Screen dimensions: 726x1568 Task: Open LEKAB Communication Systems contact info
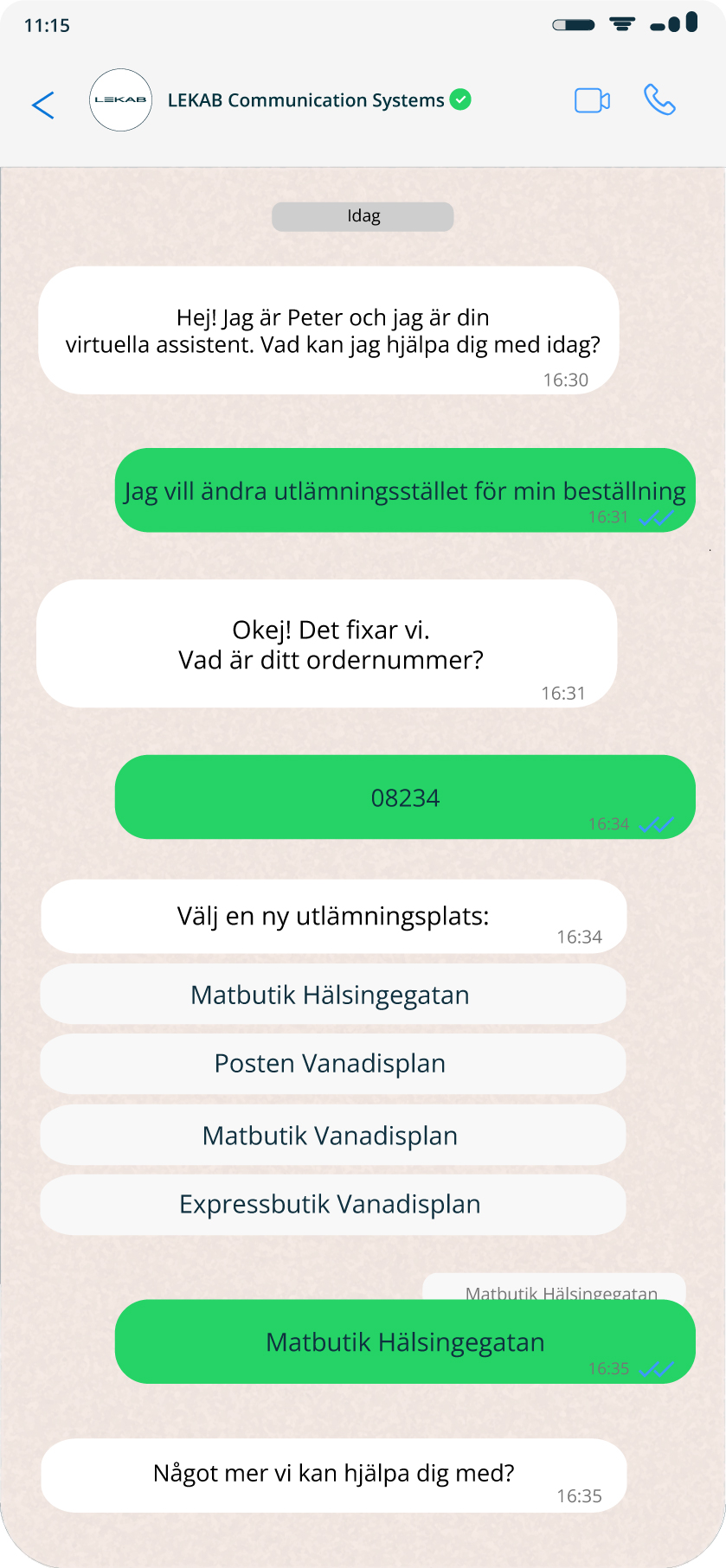pyautogui.click(x=305, y=100)
